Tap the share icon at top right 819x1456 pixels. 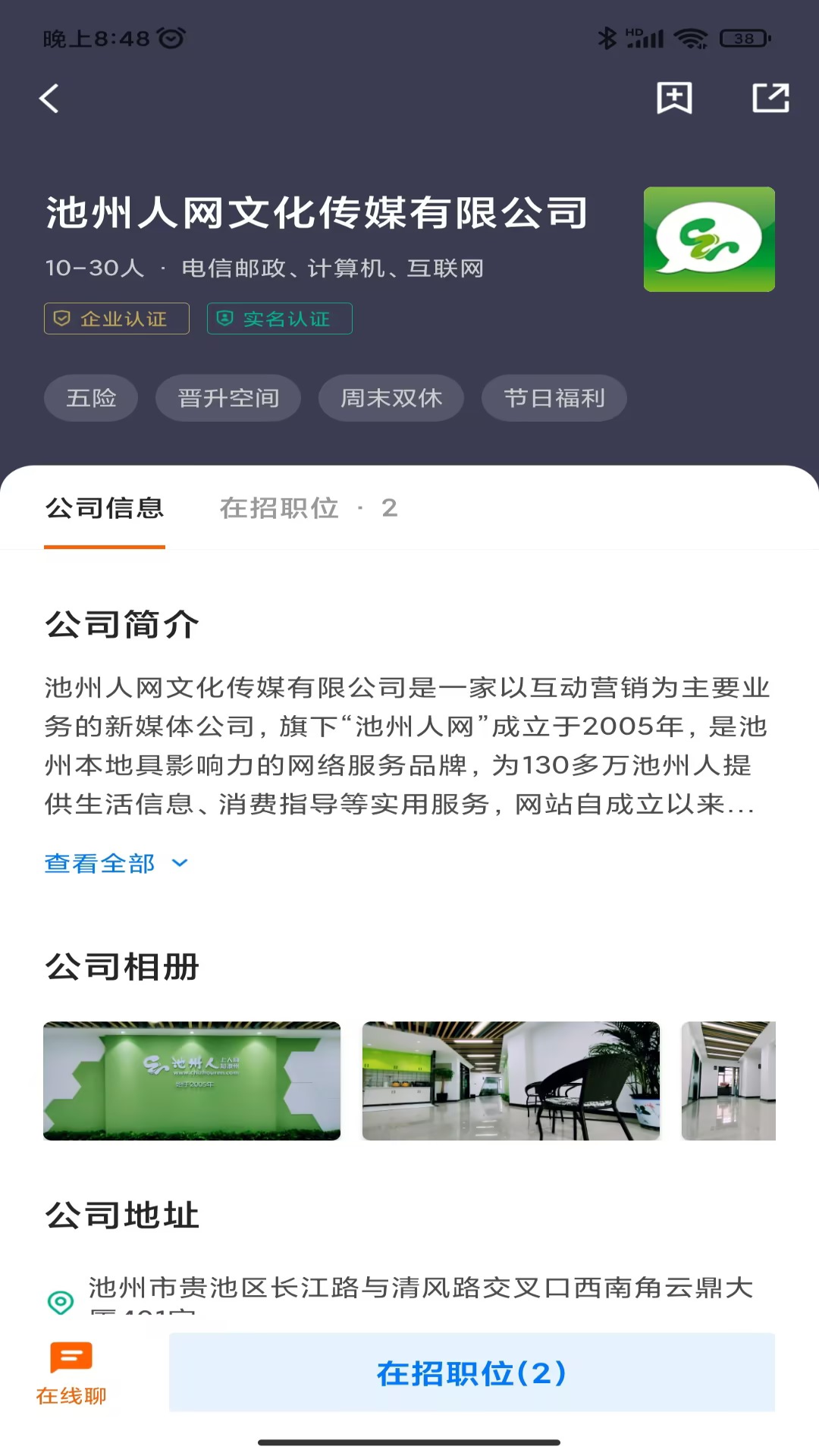771,98
